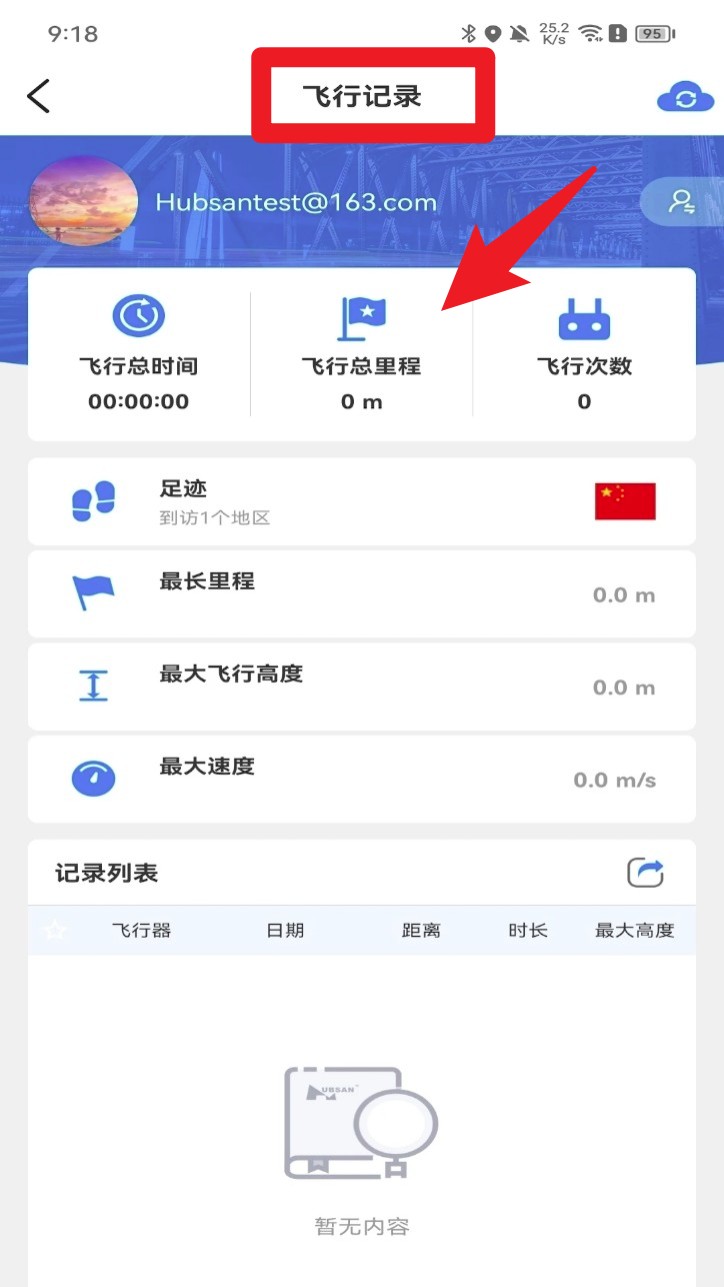
Task: Open the 足迹 region details row
Action: point(360,501)
